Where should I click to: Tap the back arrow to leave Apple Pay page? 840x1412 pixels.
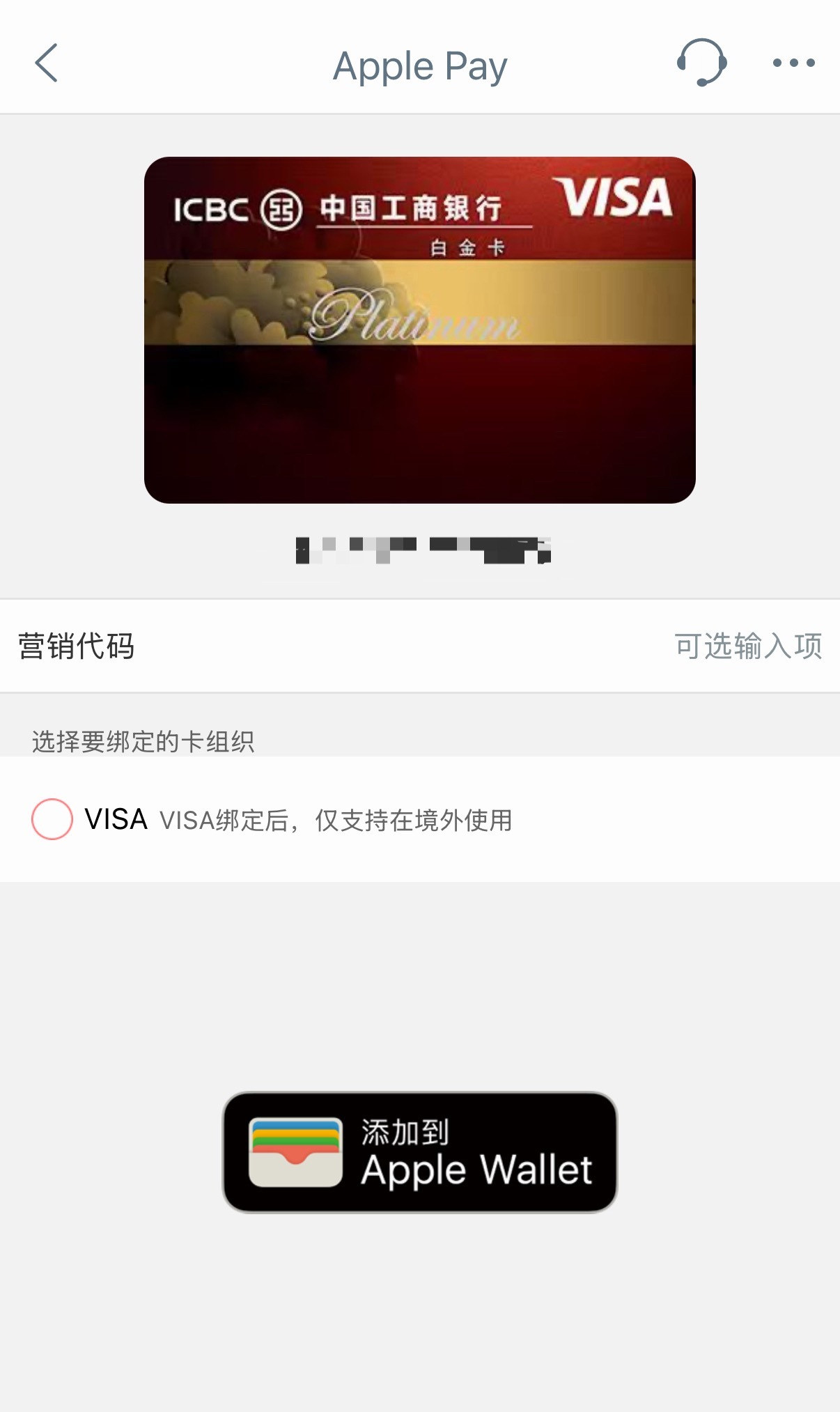point(46,63)
